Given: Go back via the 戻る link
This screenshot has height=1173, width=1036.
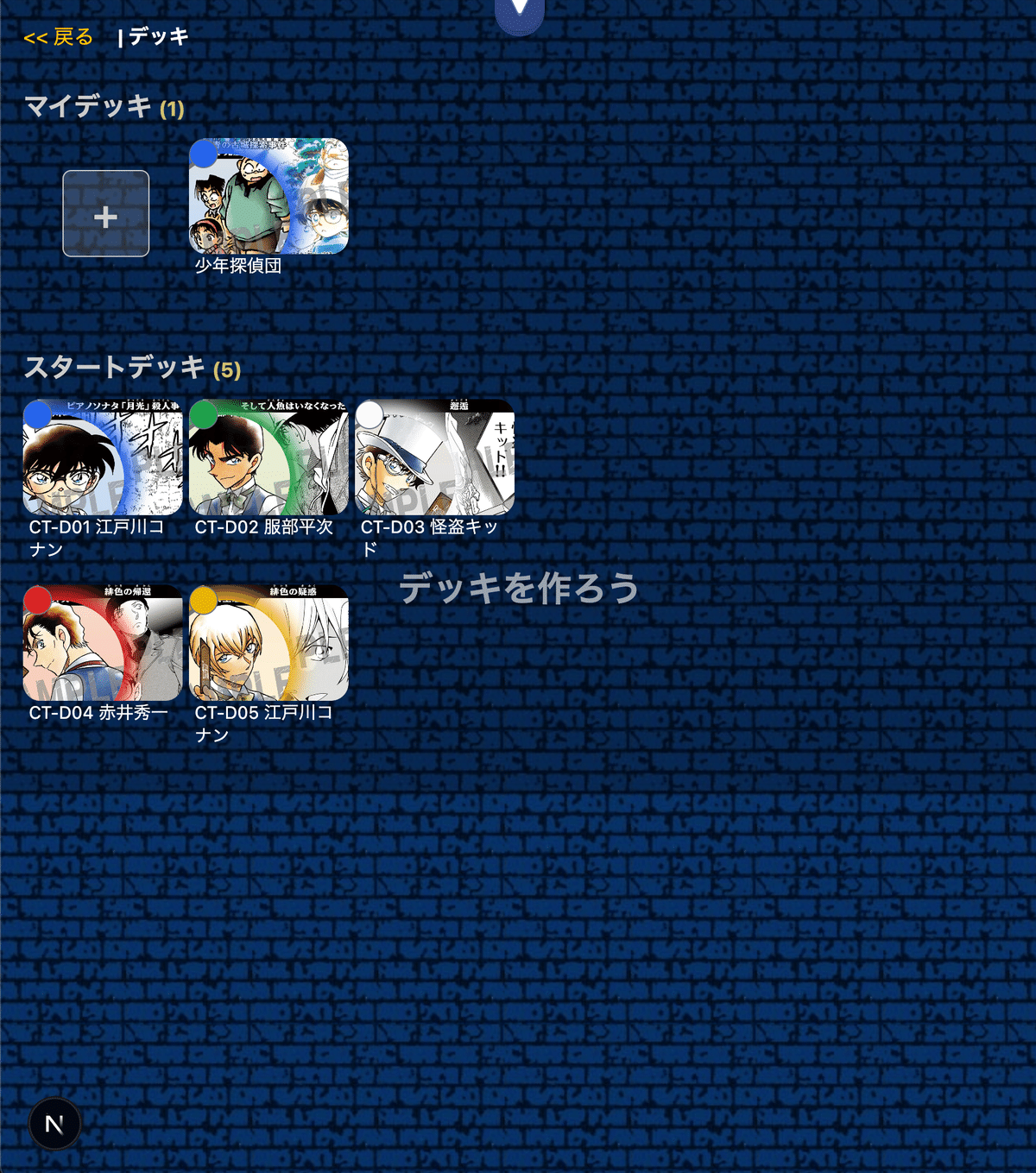Looking at the screenshot, I should click(x=58, y=37).
